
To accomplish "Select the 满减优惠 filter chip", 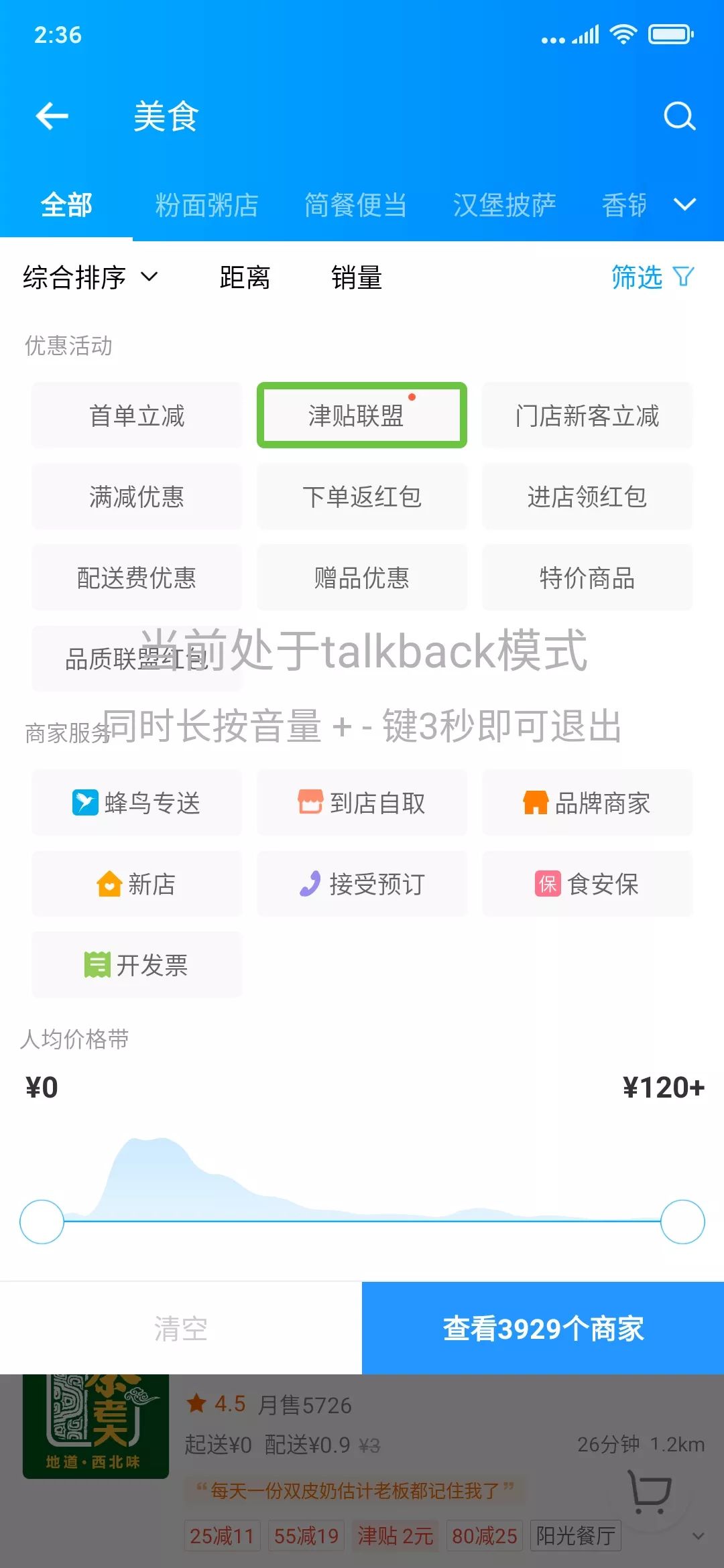I will click(137, 497).
